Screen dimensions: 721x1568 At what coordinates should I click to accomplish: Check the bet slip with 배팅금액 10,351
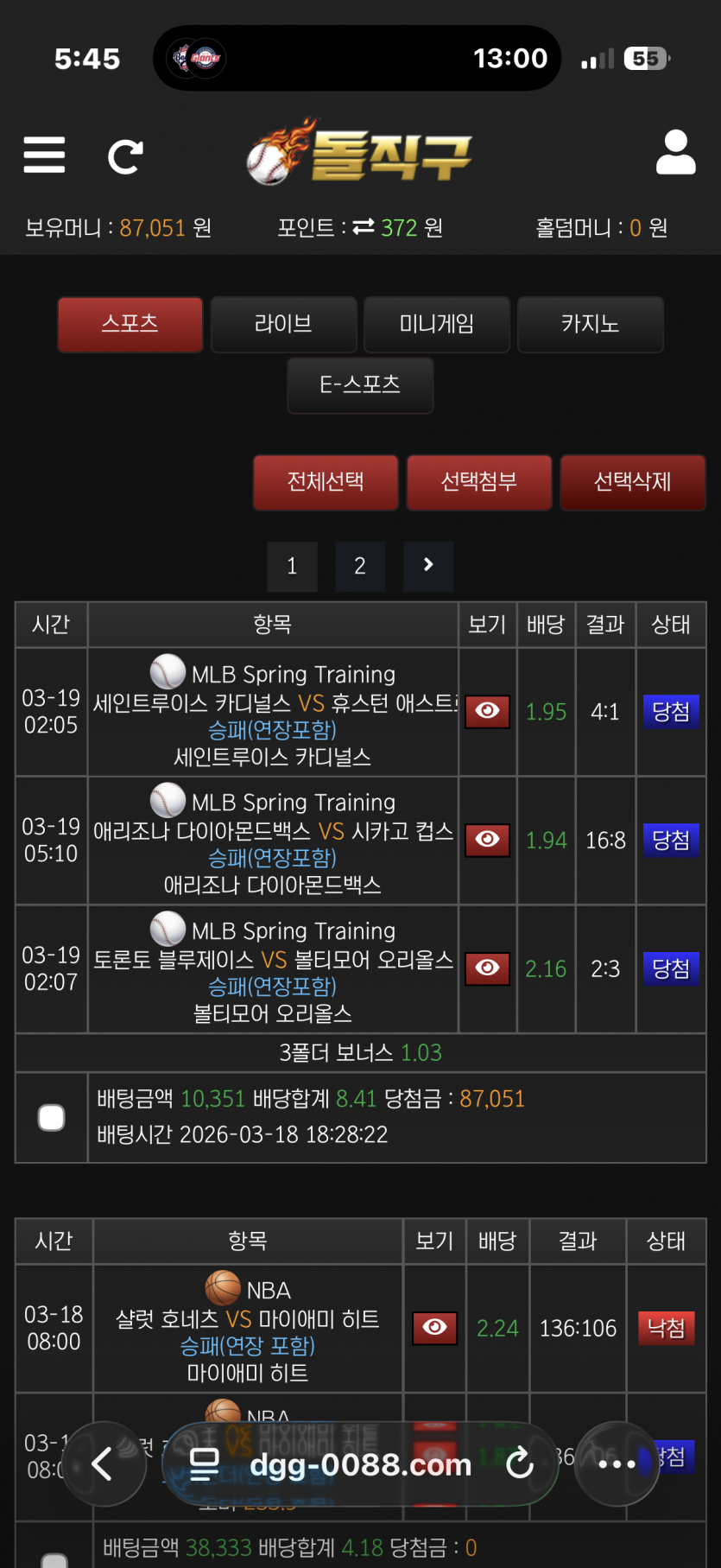pos(52,1117)
